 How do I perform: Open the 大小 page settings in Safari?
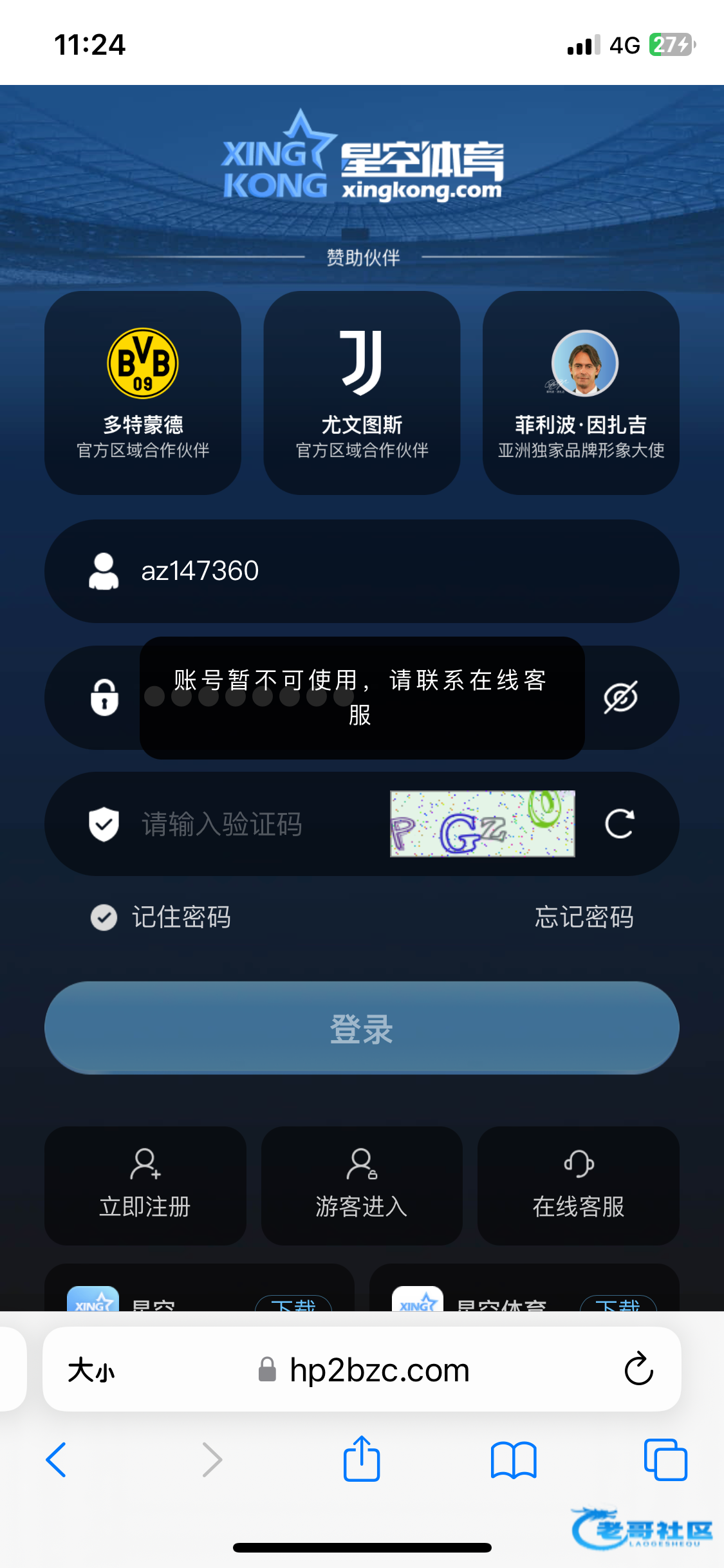pos(91,1370)
